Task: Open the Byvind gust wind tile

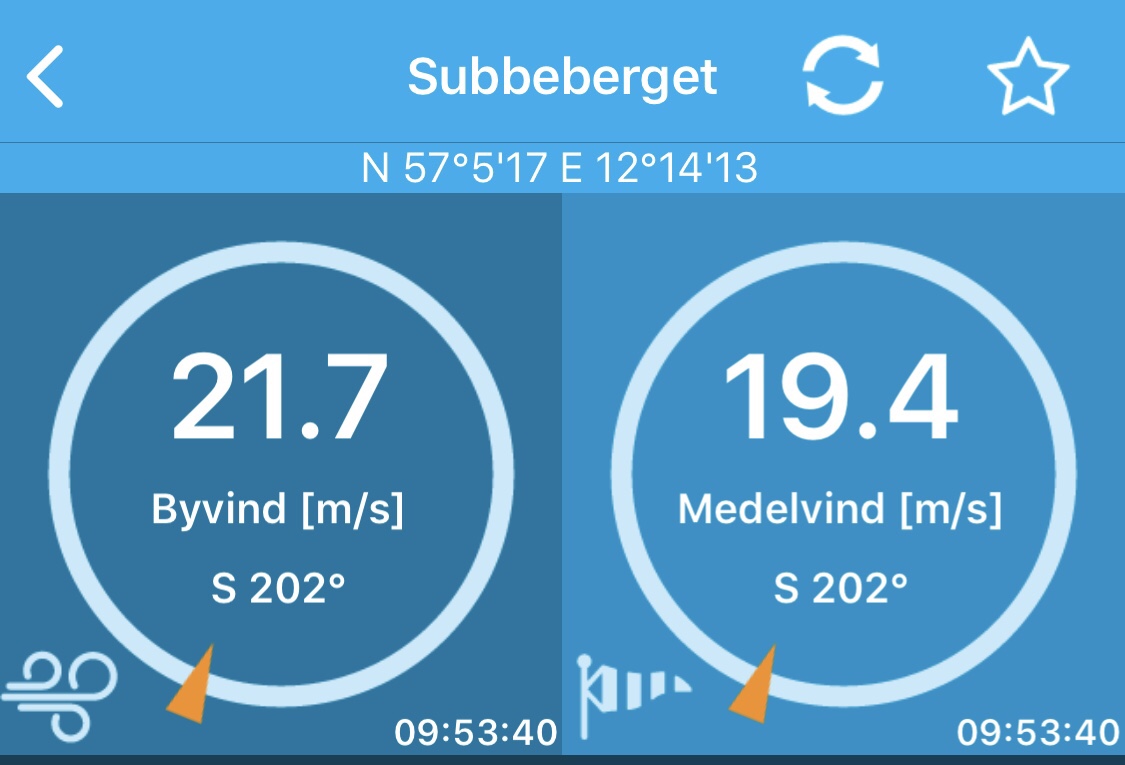Action: tap(280, 470)
